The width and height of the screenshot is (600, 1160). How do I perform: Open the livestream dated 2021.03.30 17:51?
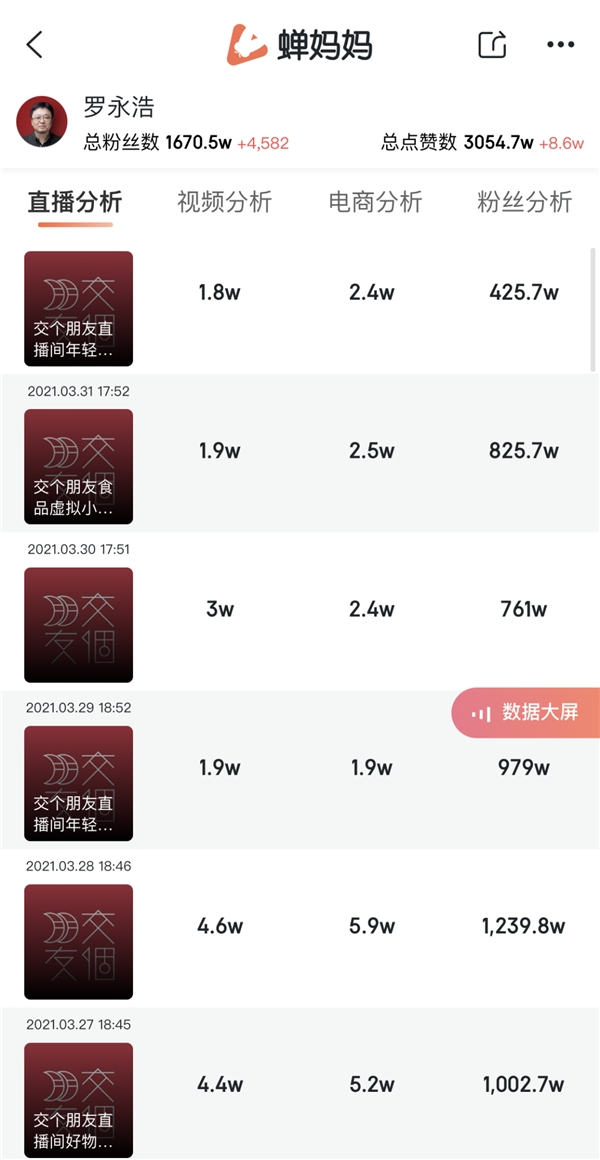(x=78, y=625)
